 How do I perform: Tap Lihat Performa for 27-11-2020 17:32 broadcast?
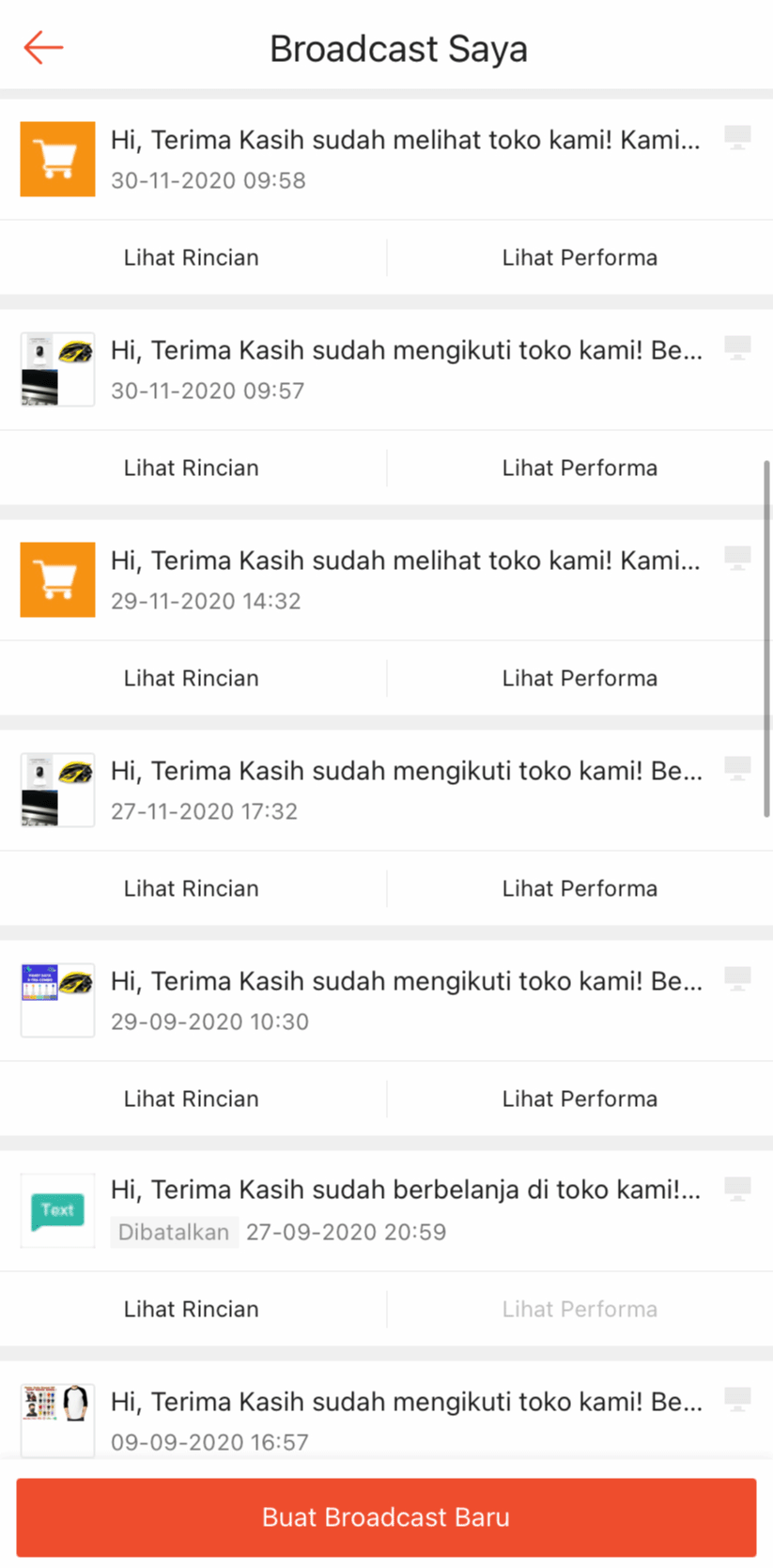(580, 888)
